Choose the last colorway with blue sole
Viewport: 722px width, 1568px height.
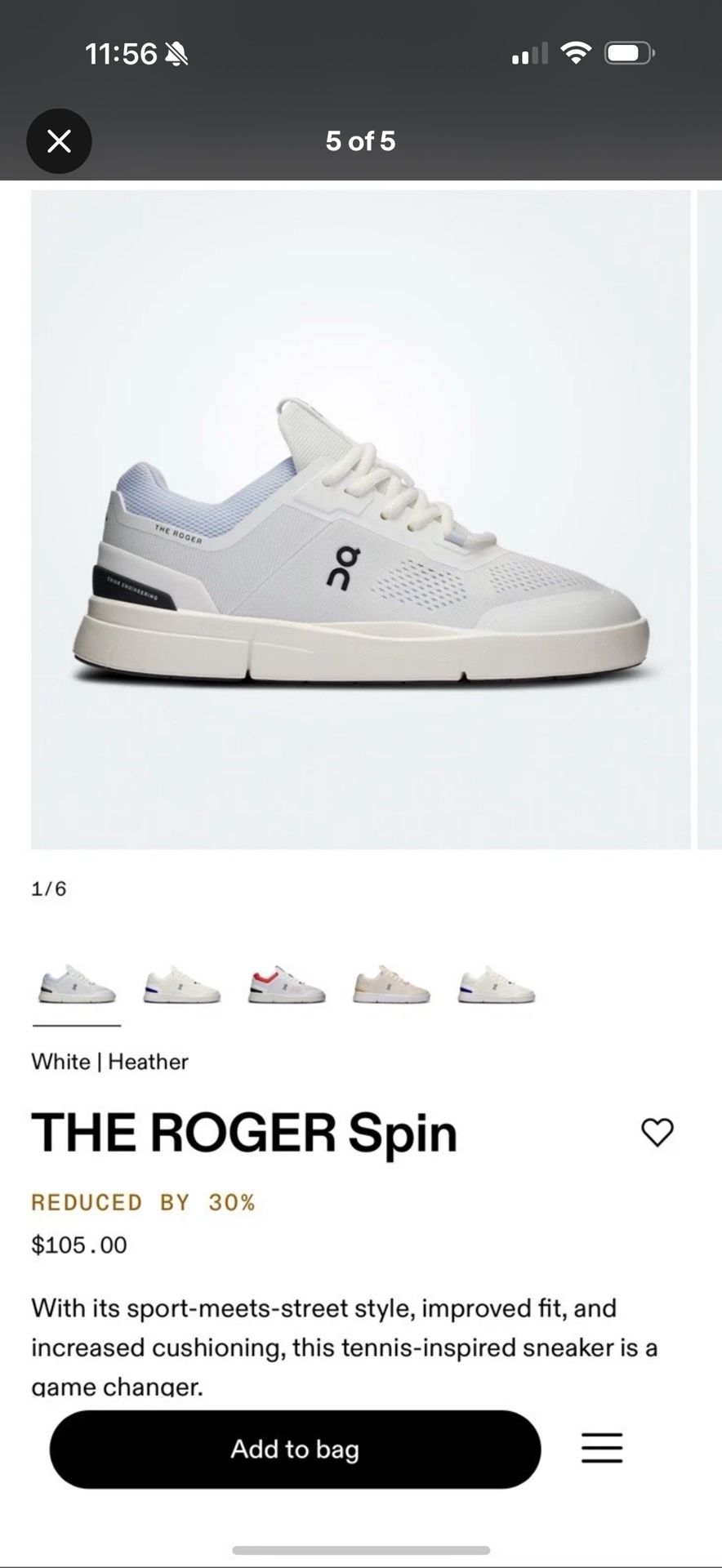coord(494,982)
